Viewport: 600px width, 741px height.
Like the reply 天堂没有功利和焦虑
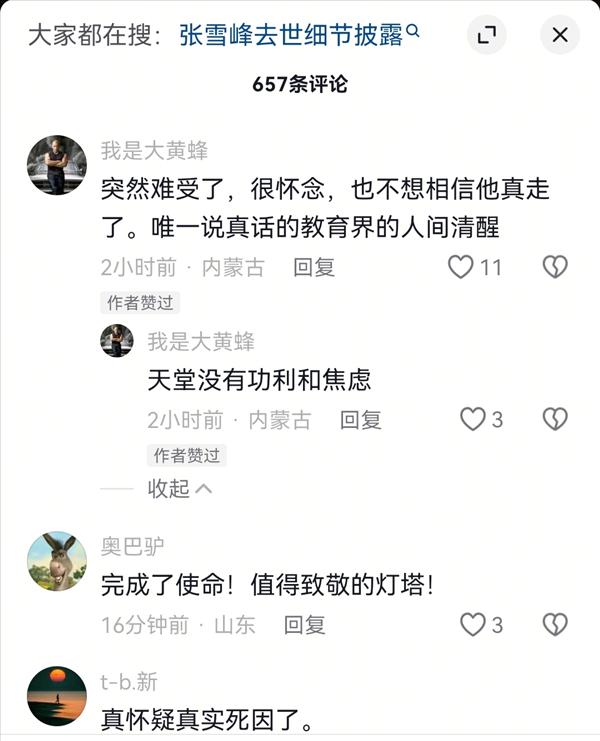pos(473,420)
